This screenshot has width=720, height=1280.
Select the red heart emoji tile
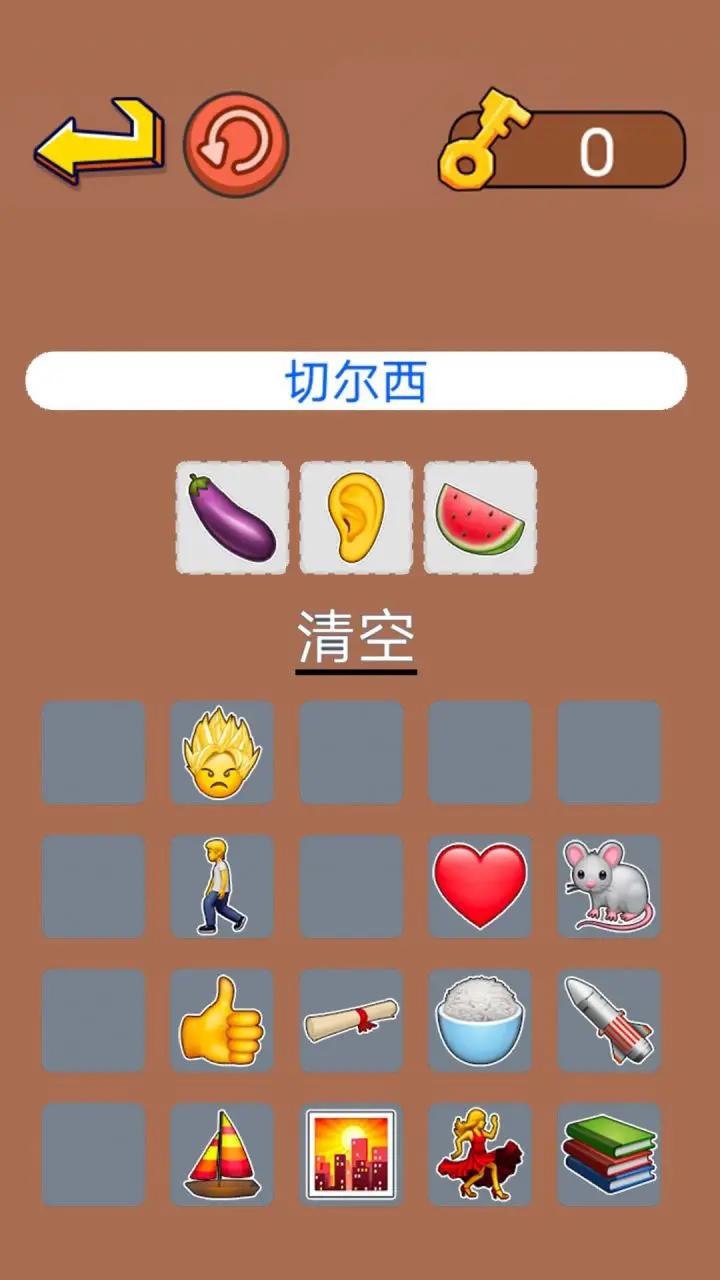(x=479, y=886)
